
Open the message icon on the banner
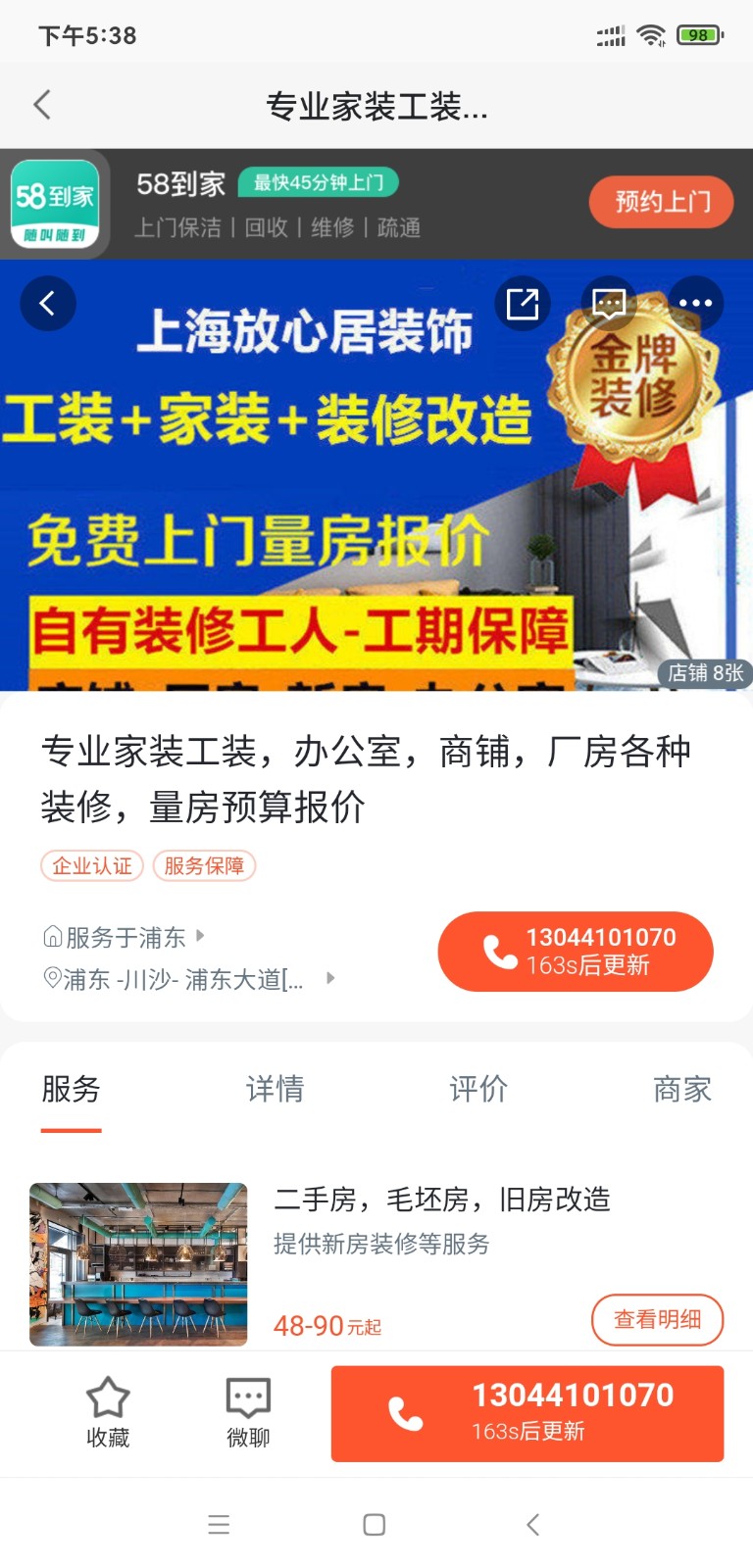tap(609, 304)
